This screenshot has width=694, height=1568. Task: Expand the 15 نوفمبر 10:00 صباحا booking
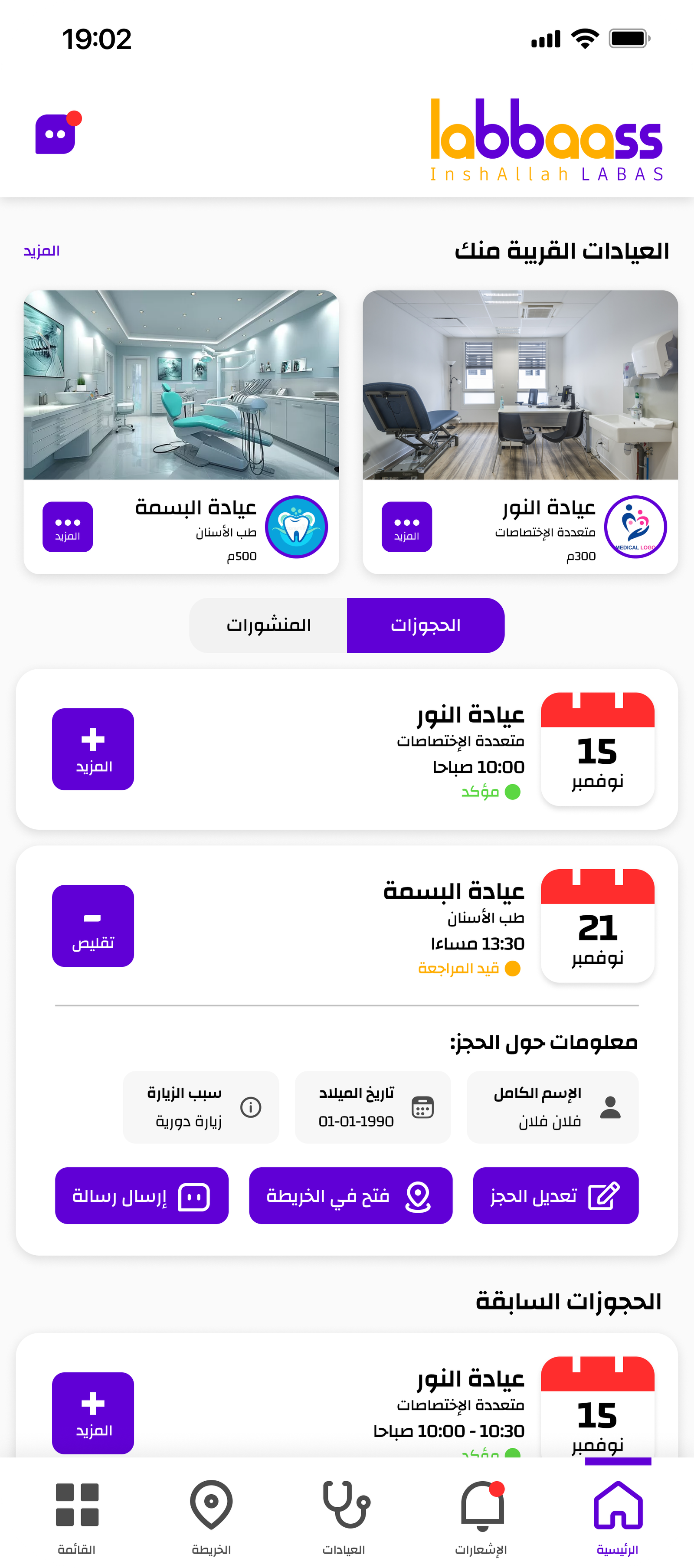click(93, 749)
